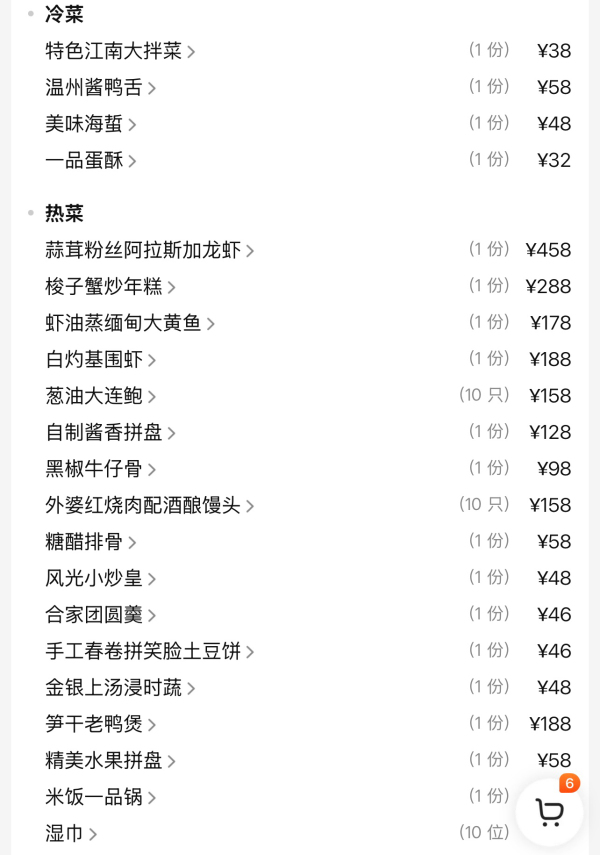
Task: View 糖醋排骨 dish details
Action: coord(90,541)
